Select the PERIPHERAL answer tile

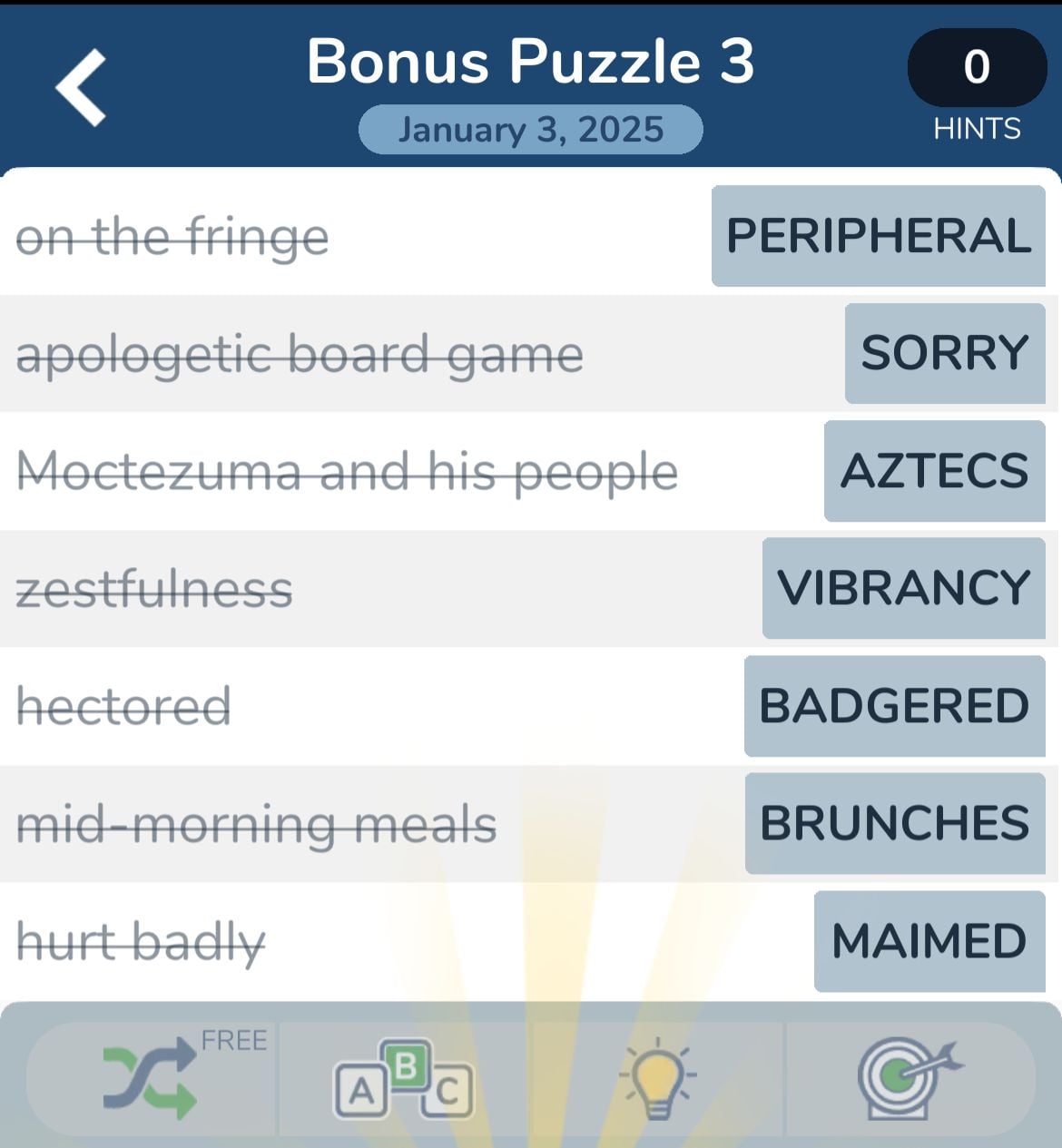[x=878, y=236]
